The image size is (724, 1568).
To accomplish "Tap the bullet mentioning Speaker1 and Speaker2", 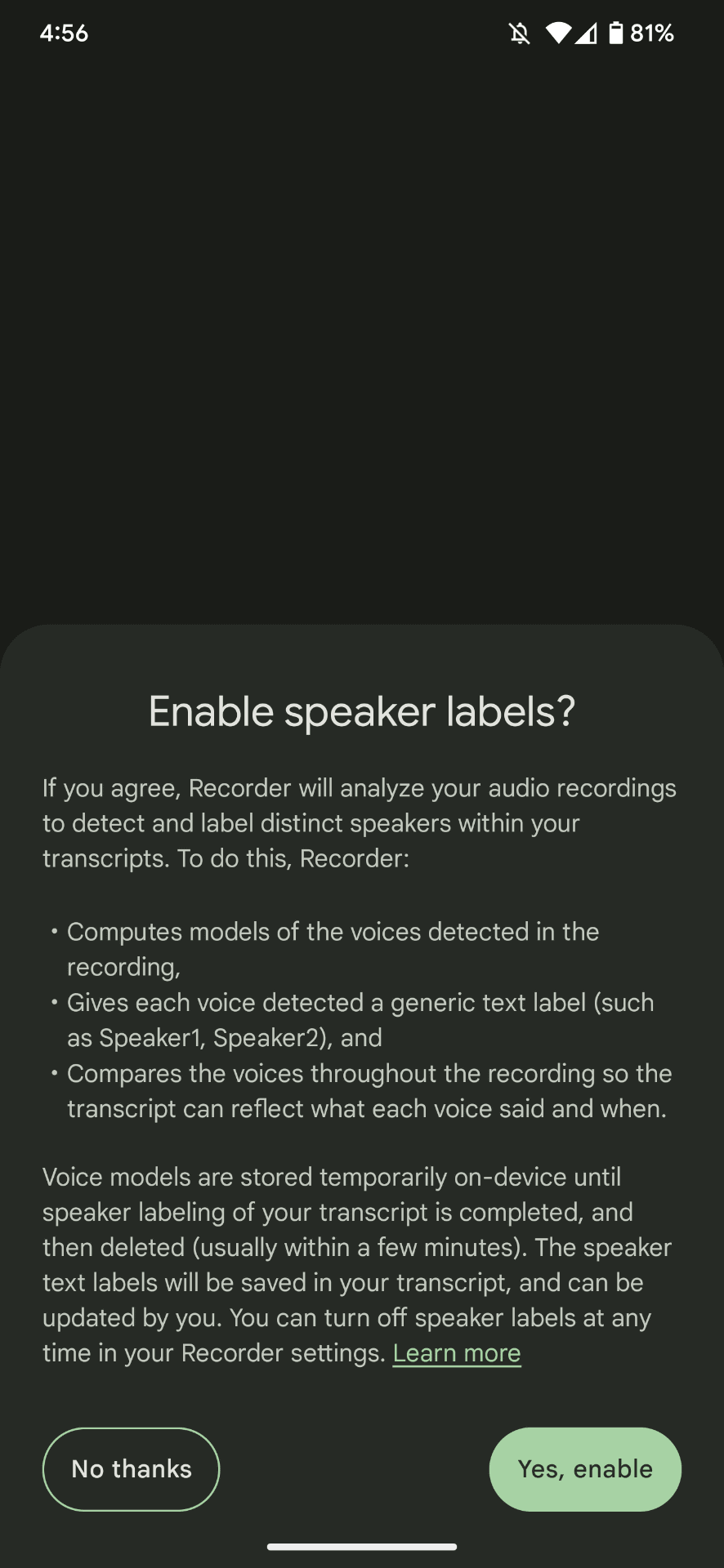I will click(360, 1019).
